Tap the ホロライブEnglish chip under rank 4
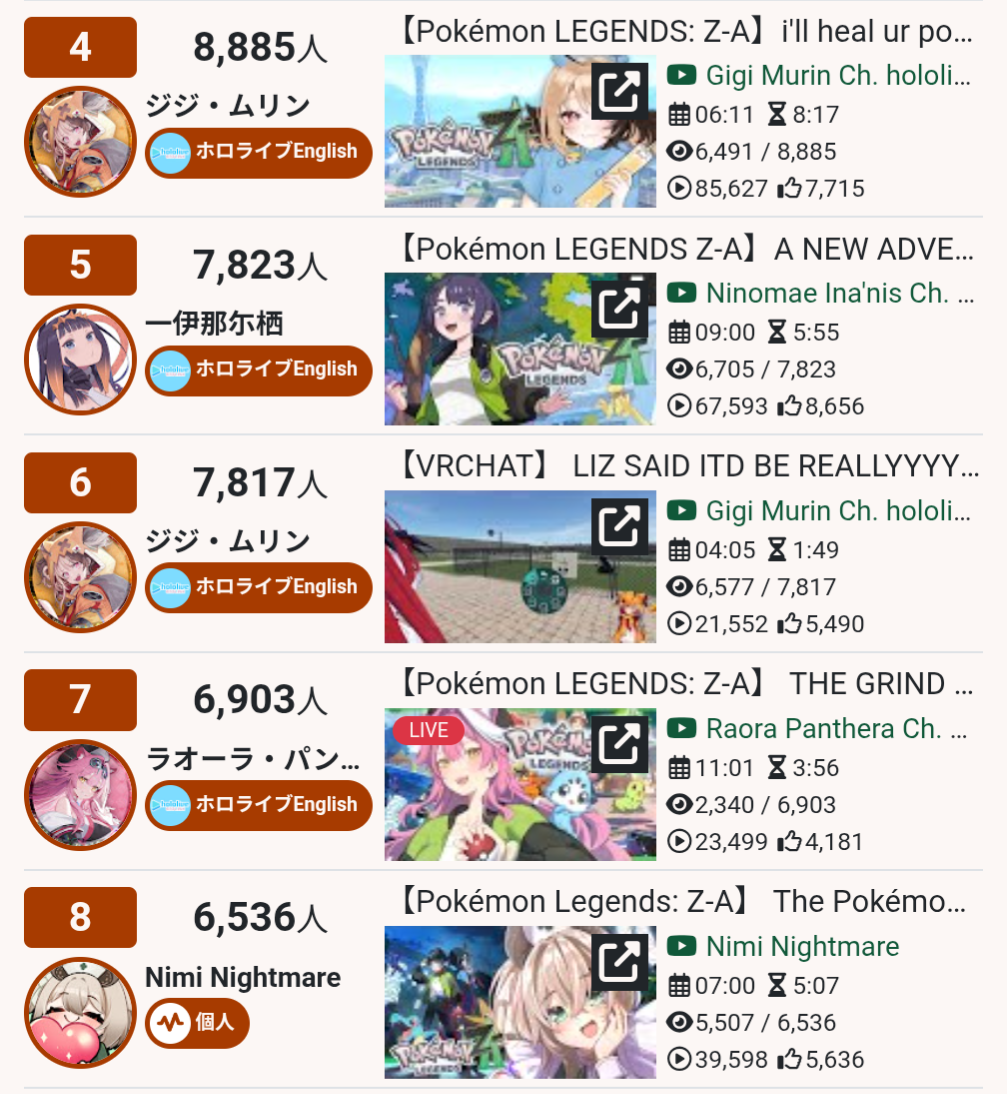This screenshot has width=1007, height=1094. [x=258, y=152]
